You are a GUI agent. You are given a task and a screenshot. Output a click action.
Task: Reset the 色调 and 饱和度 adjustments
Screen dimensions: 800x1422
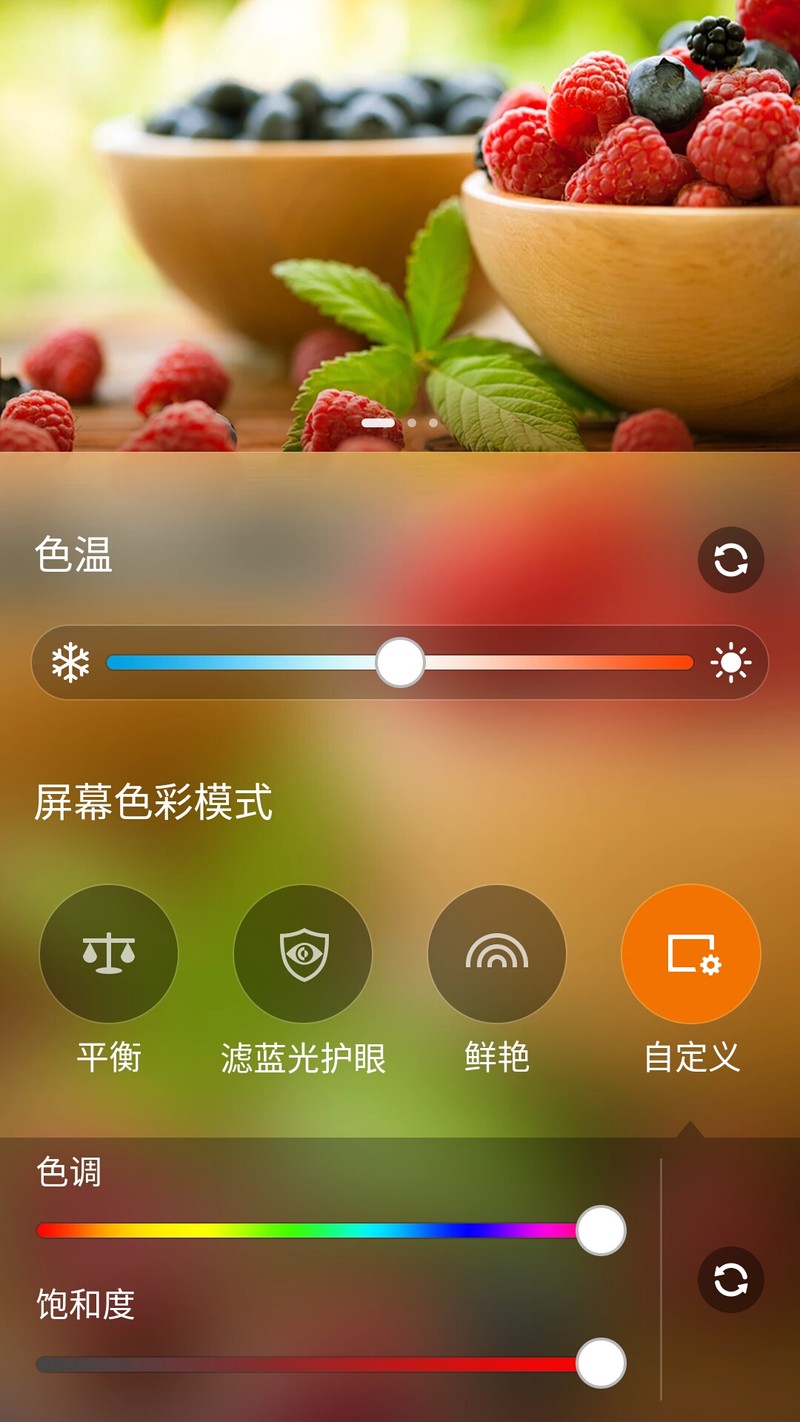pyautogui.click(x=730, y=1280)
